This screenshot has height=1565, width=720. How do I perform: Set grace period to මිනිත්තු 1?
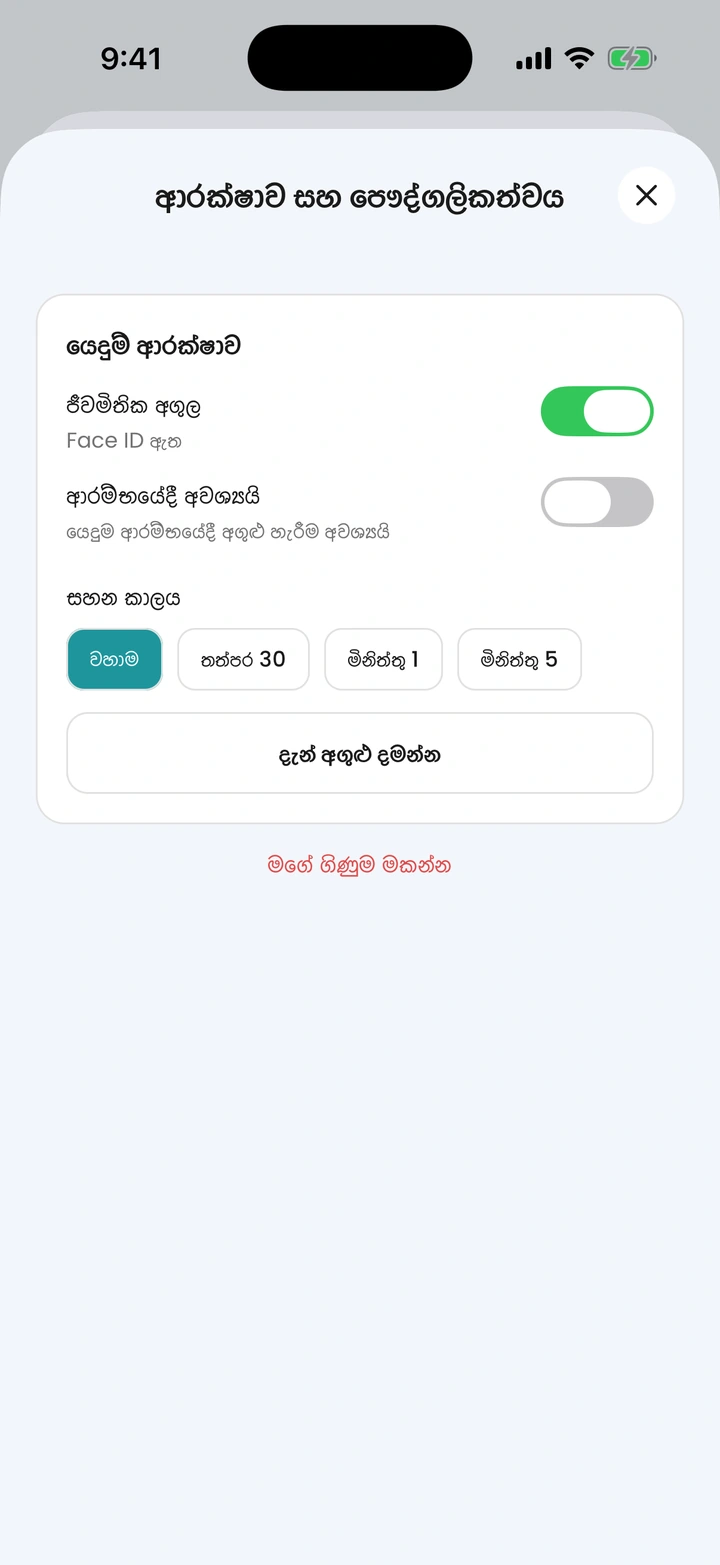point(383,659)
